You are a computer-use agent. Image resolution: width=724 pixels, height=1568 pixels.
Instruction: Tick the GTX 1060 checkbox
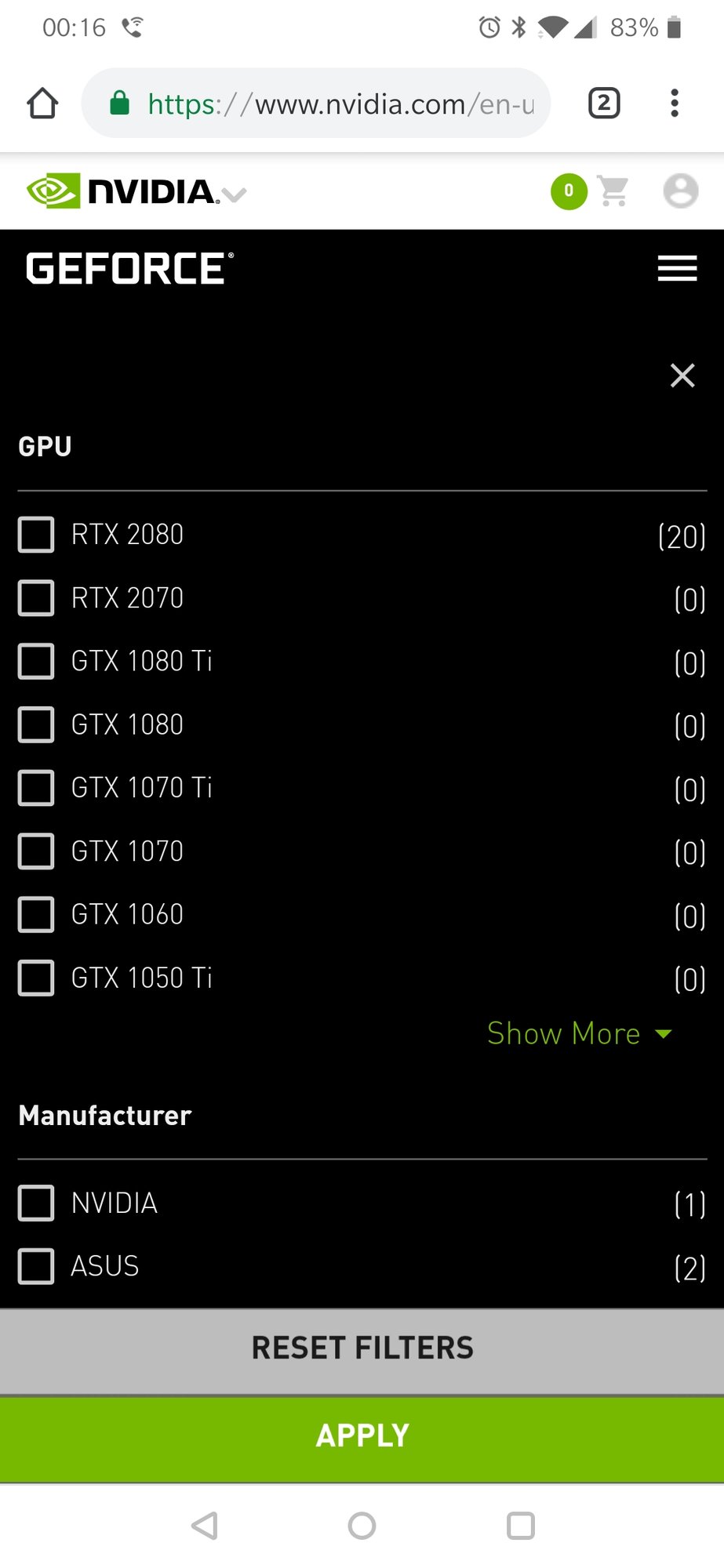click(36, 914)
